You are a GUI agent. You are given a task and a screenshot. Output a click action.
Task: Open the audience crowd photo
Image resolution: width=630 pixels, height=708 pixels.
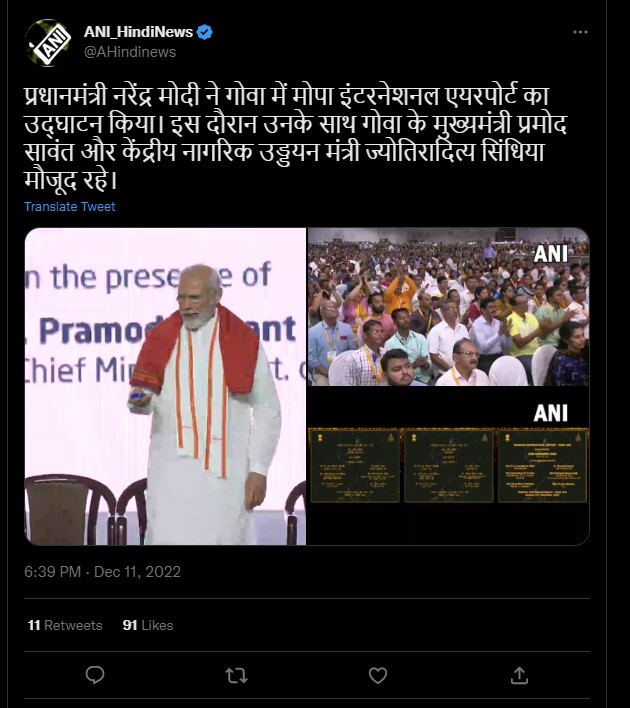click(448, 306)
